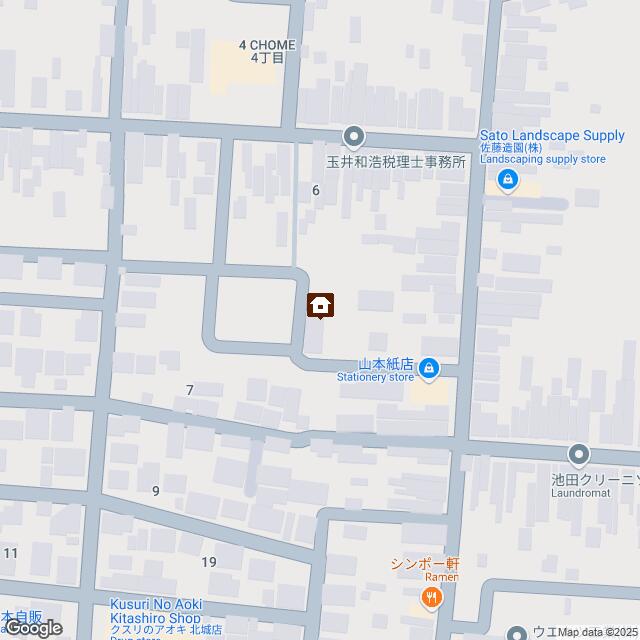Select the 池田クリーニング laundromat marker
Image resolution: width=640 pixels, height=640 pixels.
point(578,455)
